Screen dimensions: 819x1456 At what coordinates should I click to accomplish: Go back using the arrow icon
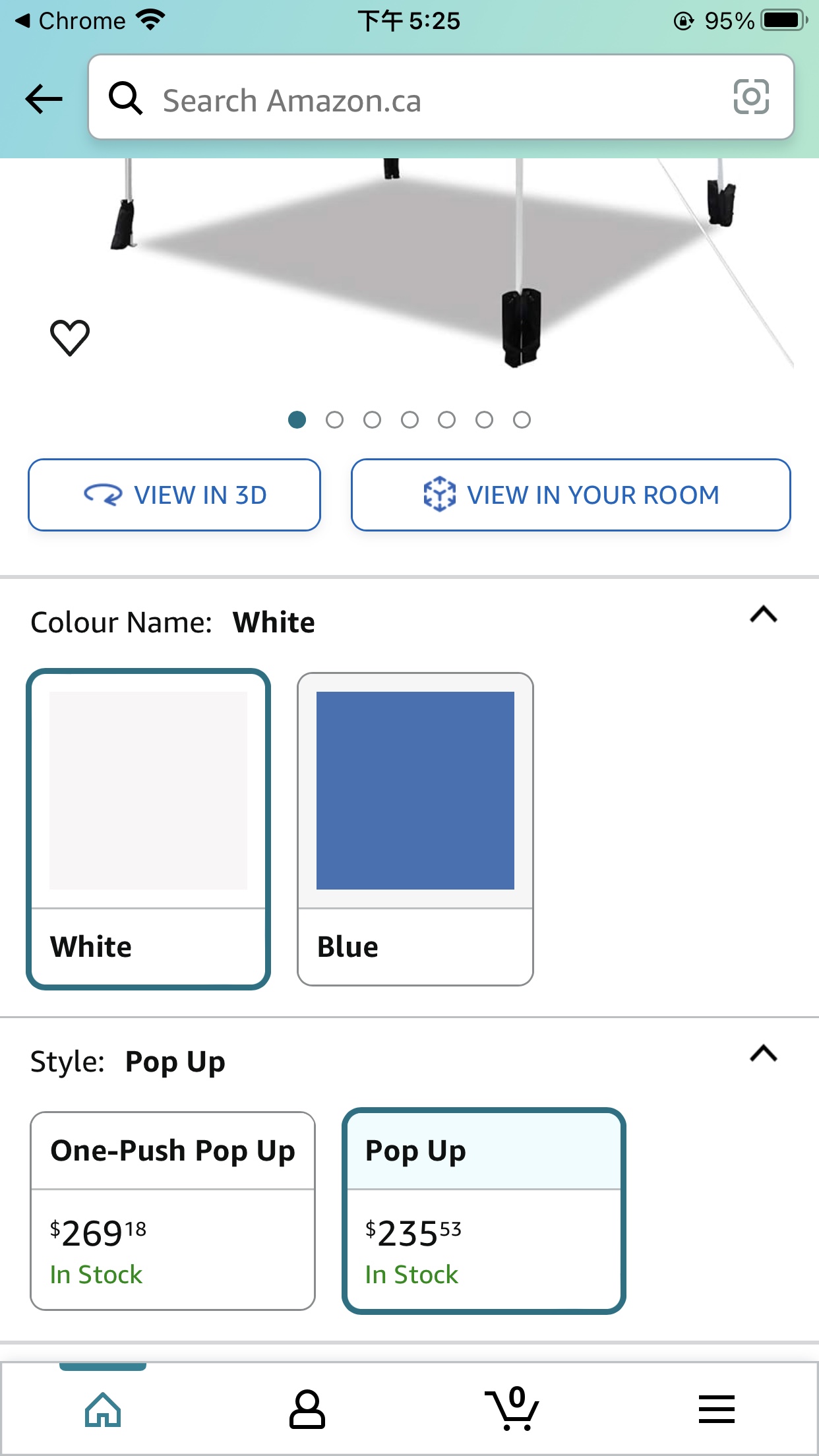coord(44,100)
